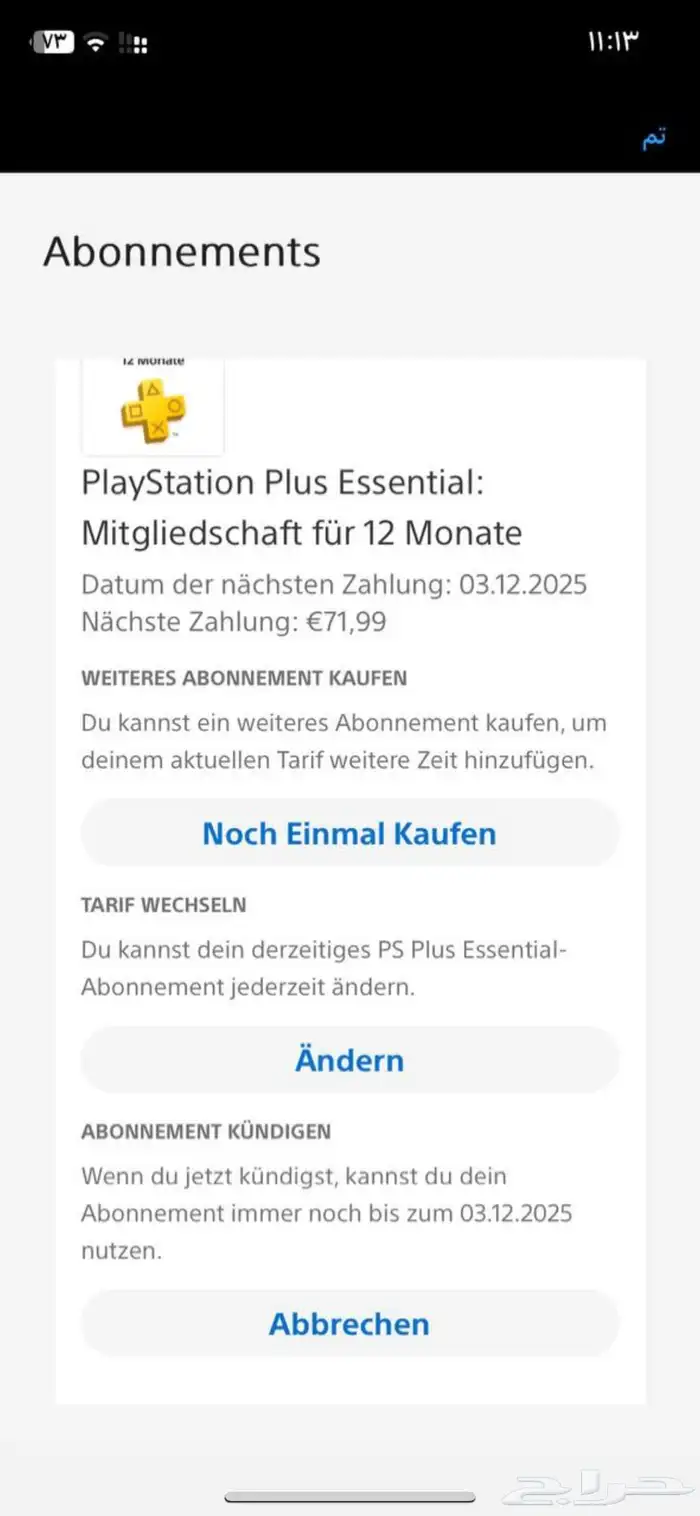Tap the blue تم (Done) button
Screen dimensions: 700x1516
[653, 139]
